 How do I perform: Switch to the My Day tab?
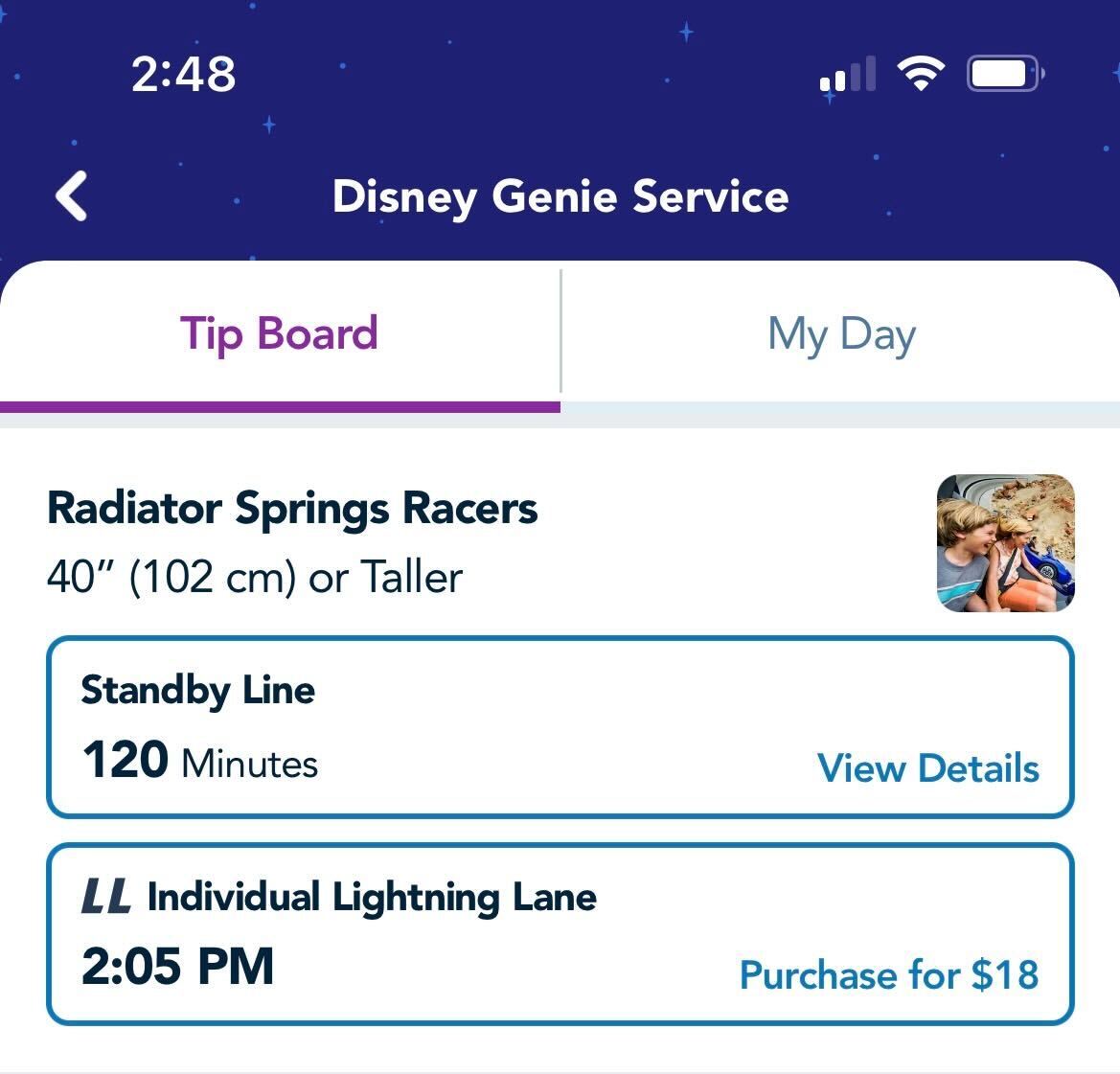[841, 334]
